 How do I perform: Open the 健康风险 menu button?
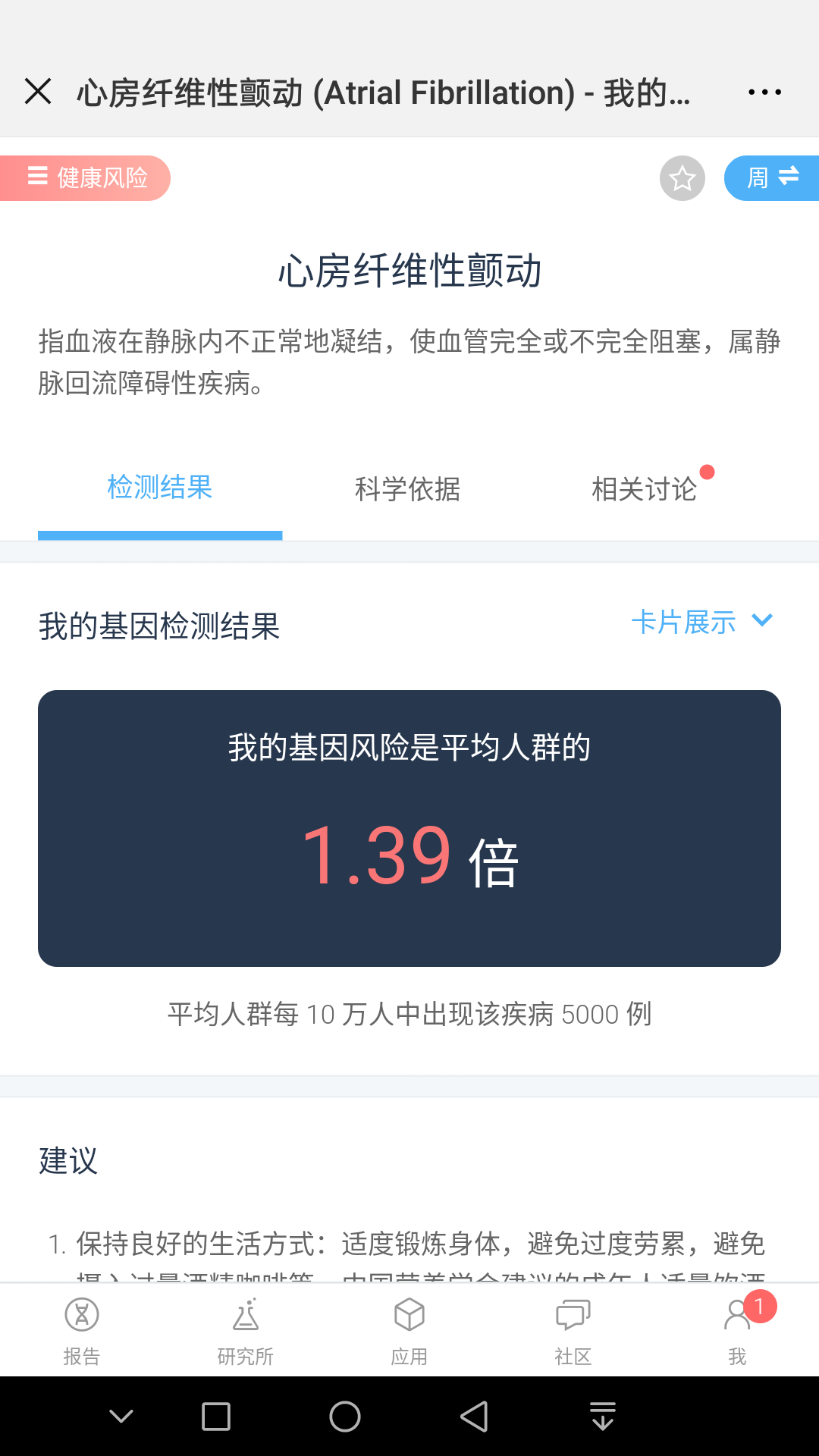pos(86,178)
